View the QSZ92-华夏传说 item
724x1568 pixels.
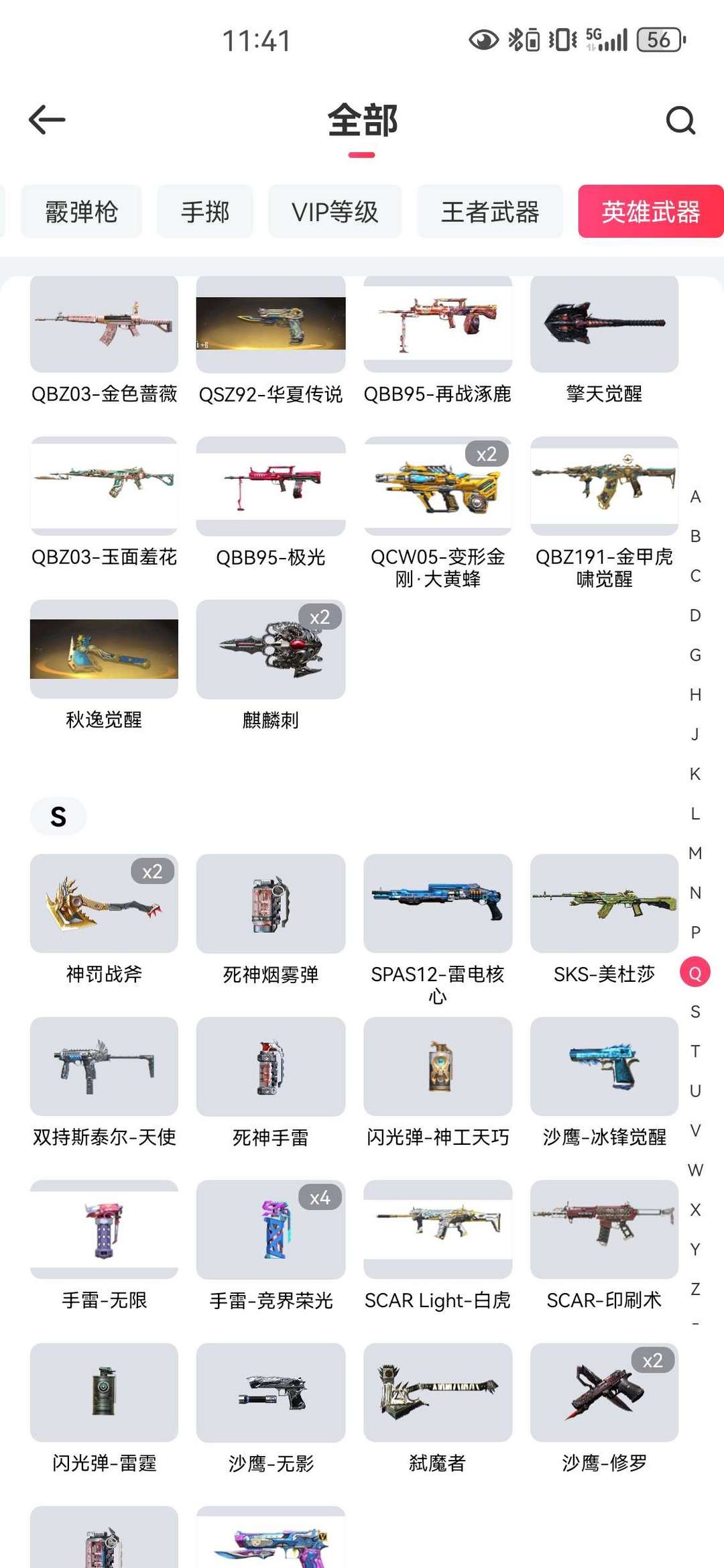[x=271, y=325]
